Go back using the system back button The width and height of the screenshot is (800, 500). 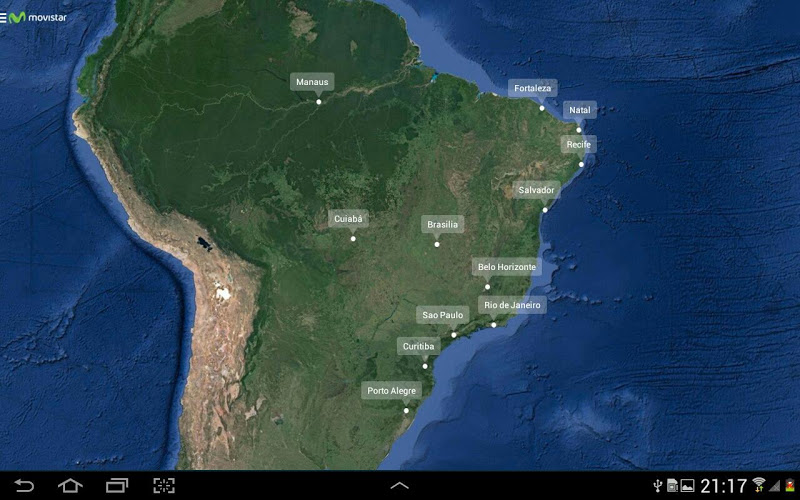23,486
